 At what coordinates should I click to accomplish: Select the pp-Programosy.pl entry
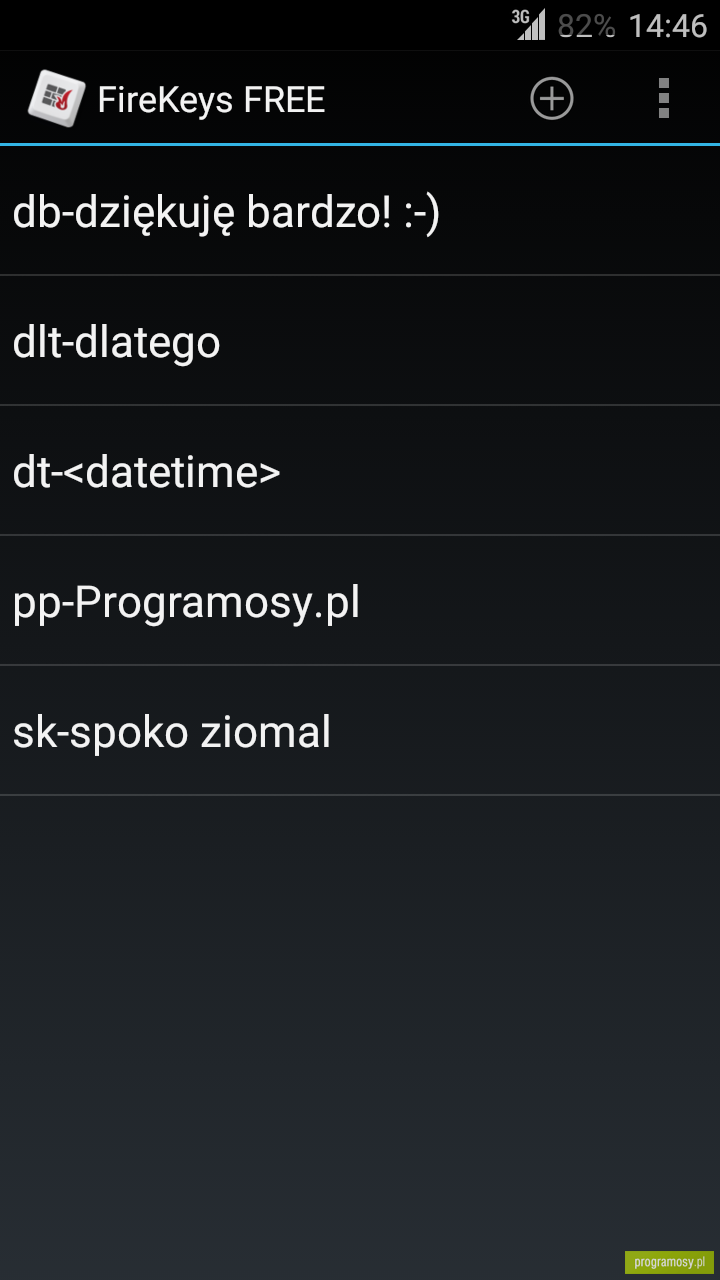point(360,601)
